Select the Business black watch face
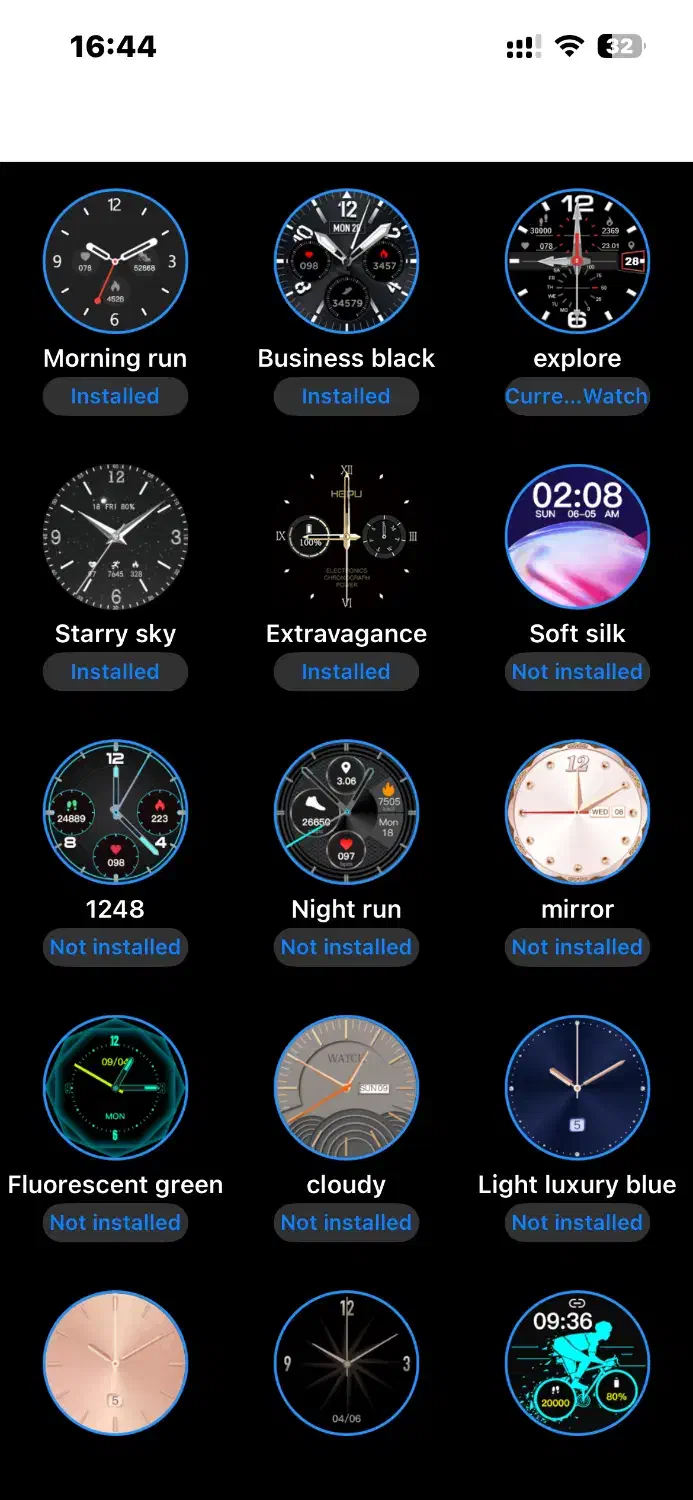693x1500 pixels. point(346,262)
